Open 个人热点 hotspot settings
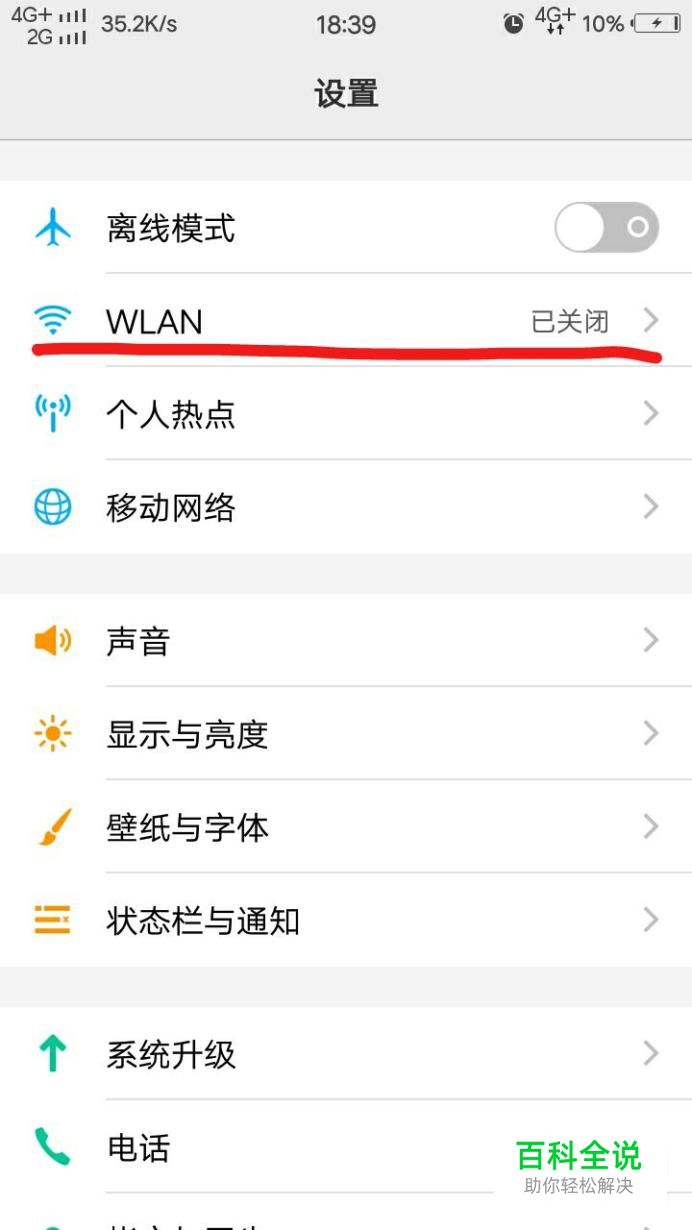This screenshot has width=692, height=1230. coord(345,414)
